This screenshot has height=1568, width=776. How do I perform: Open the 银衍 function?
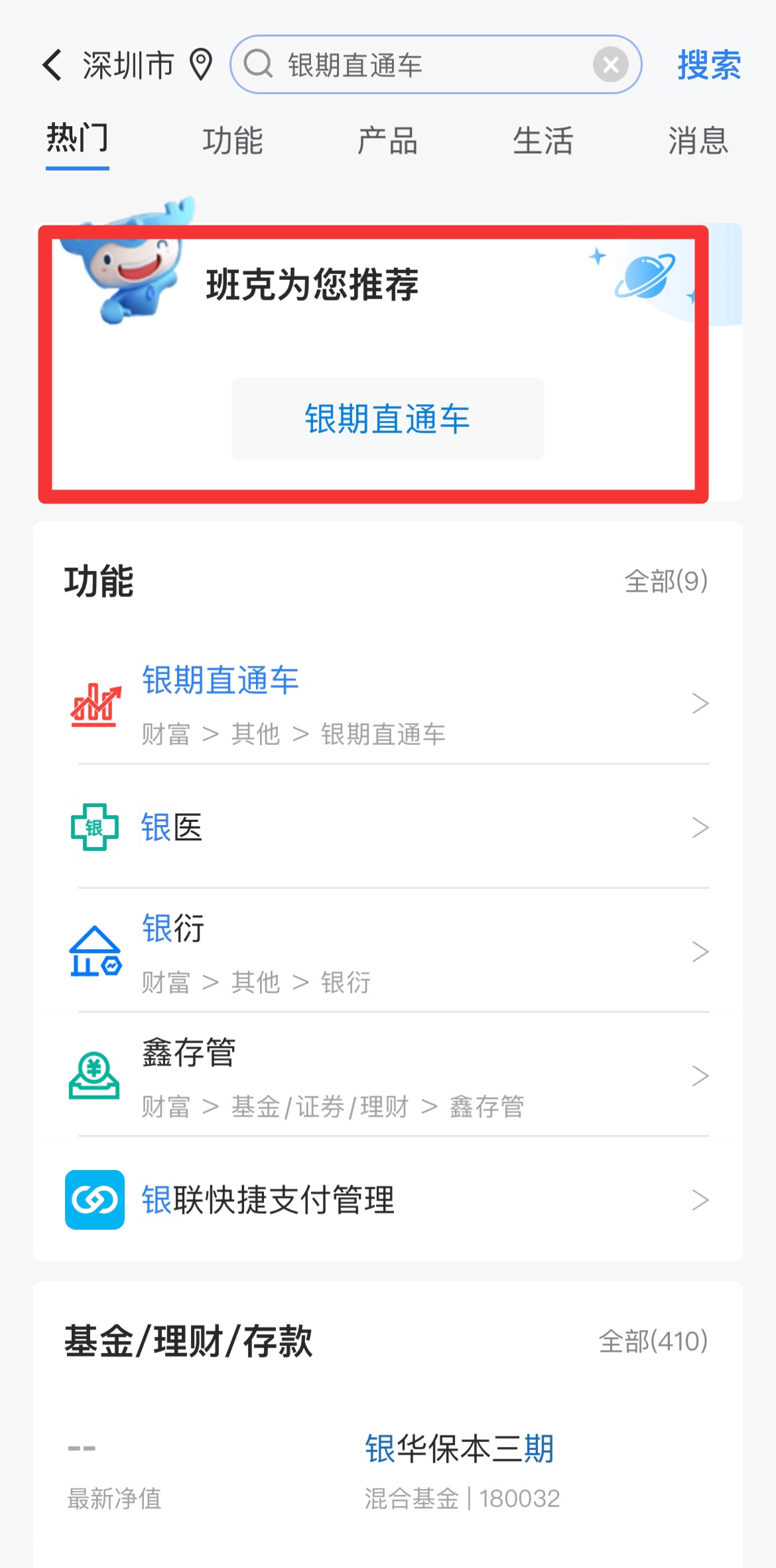pyautogui.click(x=391, y=952)
